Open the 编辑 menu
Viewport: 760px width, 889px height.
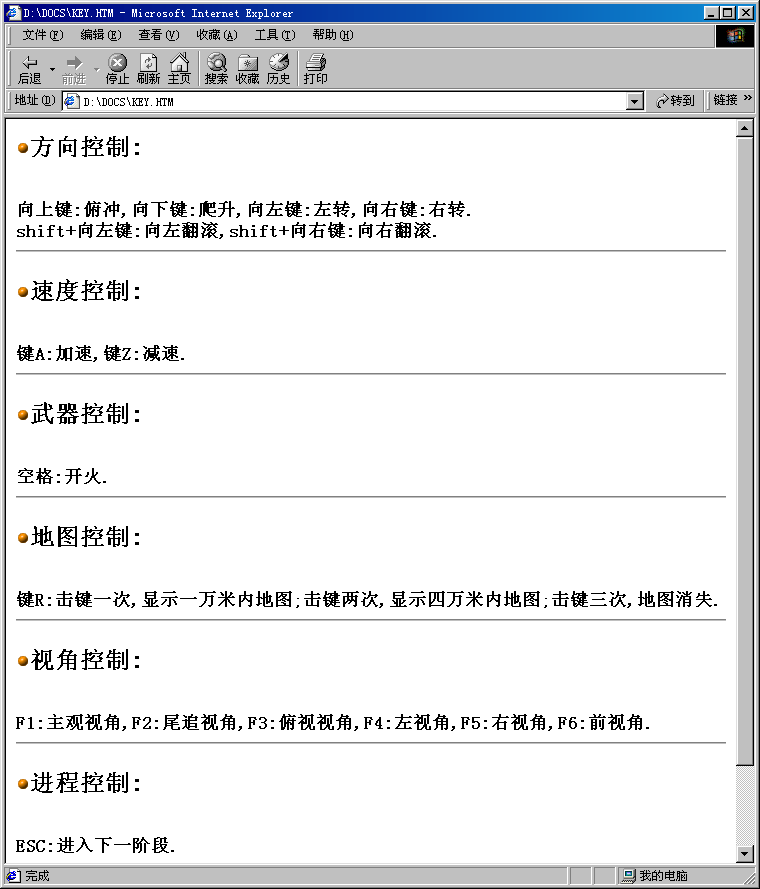[x=99, y=35]
